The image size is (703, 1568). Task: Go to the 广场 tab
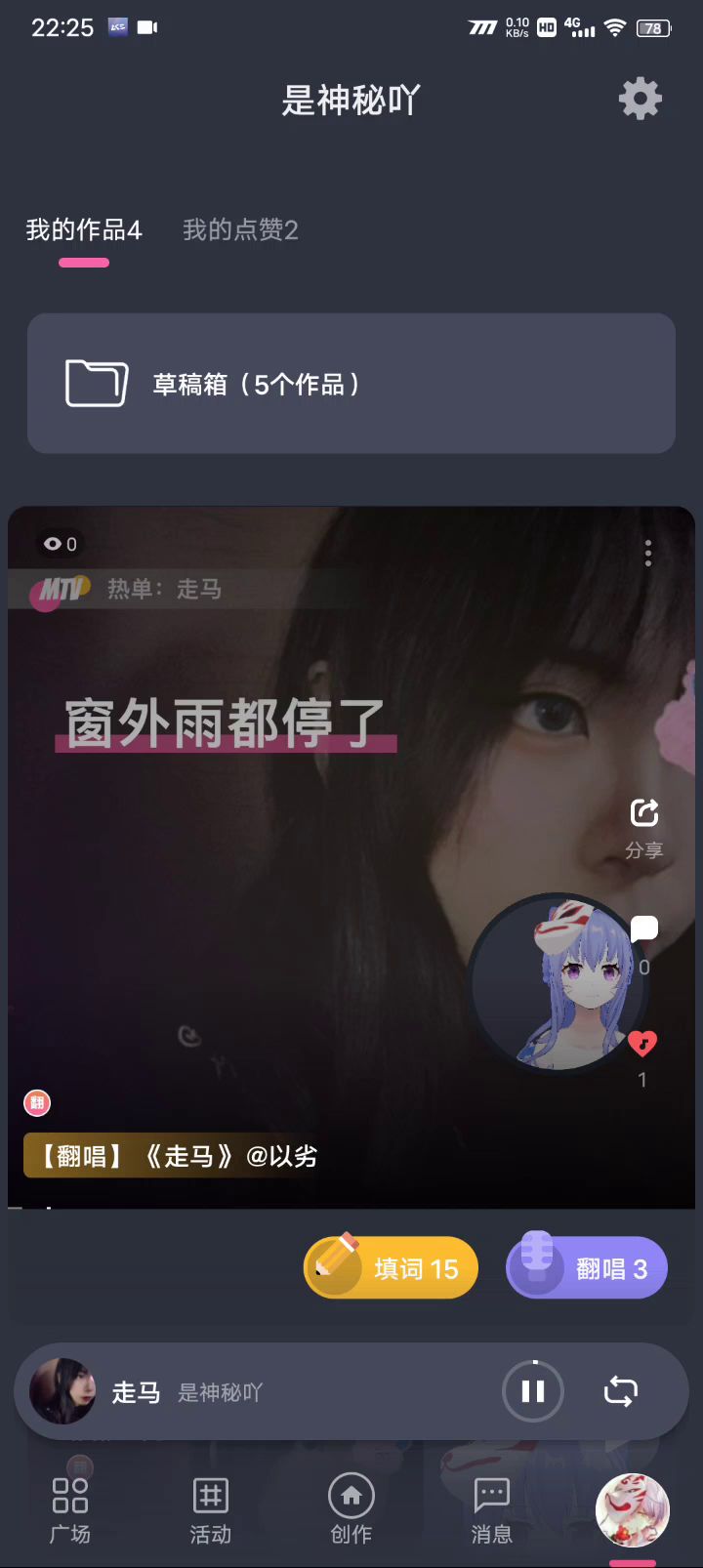70,1509
